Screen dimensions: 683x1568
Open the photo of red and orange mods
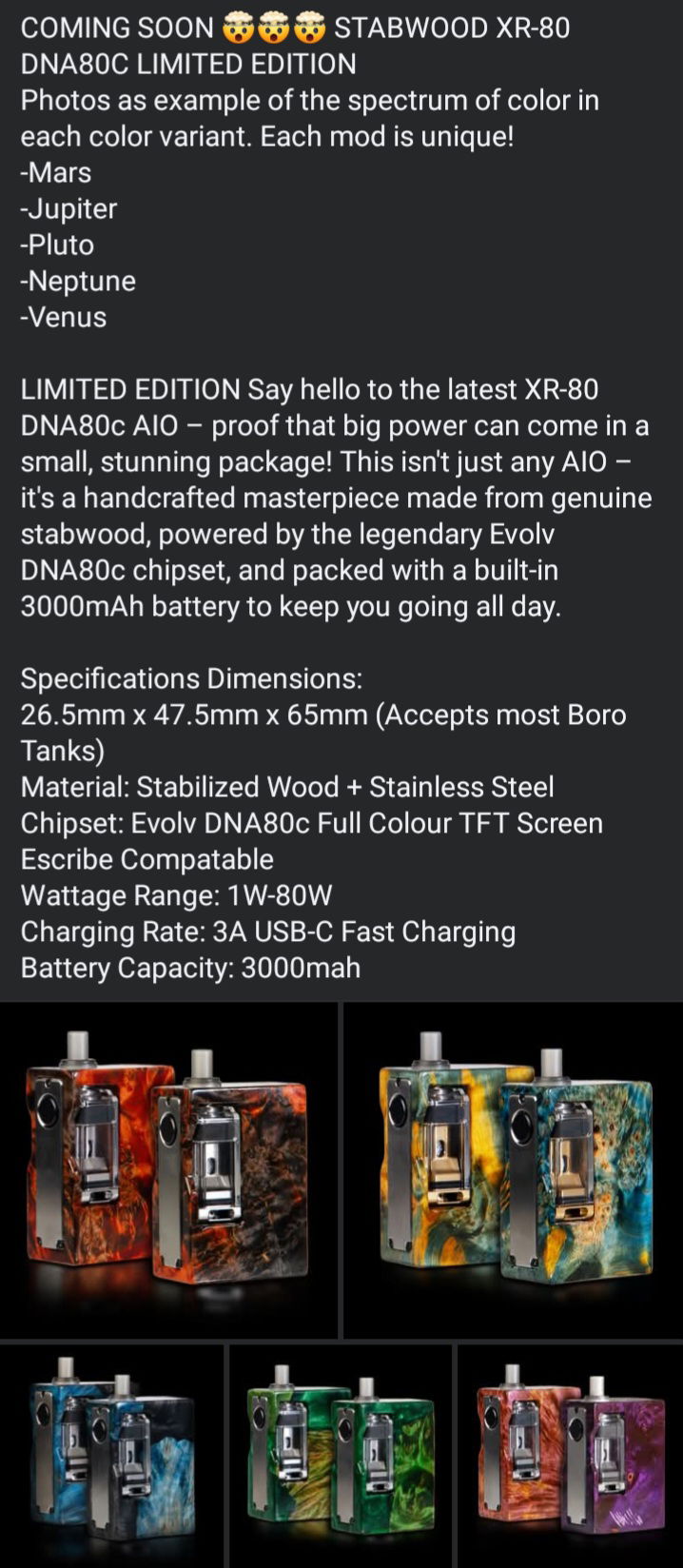click(168, 1169)
